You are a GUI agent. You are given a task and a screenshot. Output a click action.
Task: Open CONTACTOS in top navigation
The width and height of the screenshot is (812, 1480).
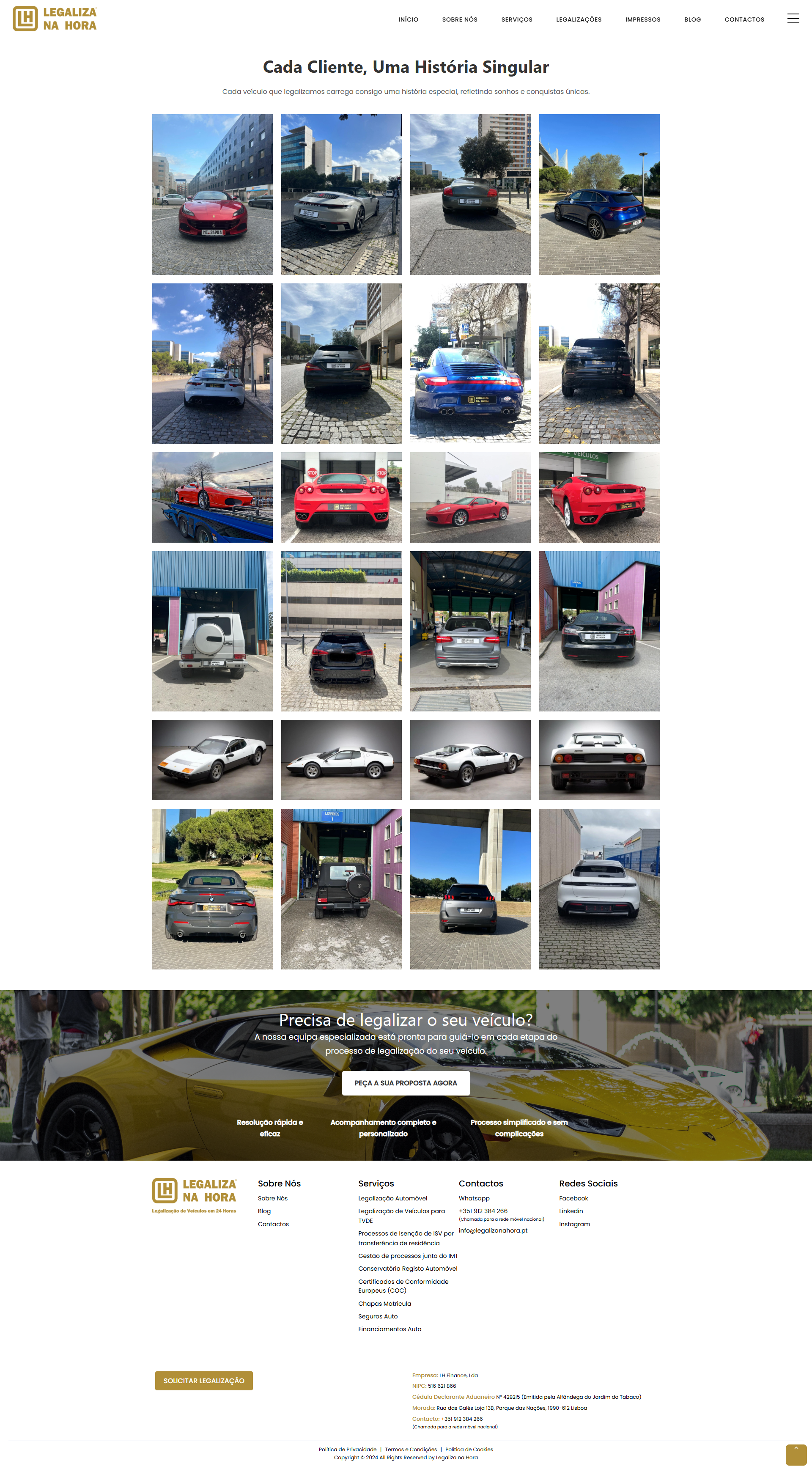[744, 19]
